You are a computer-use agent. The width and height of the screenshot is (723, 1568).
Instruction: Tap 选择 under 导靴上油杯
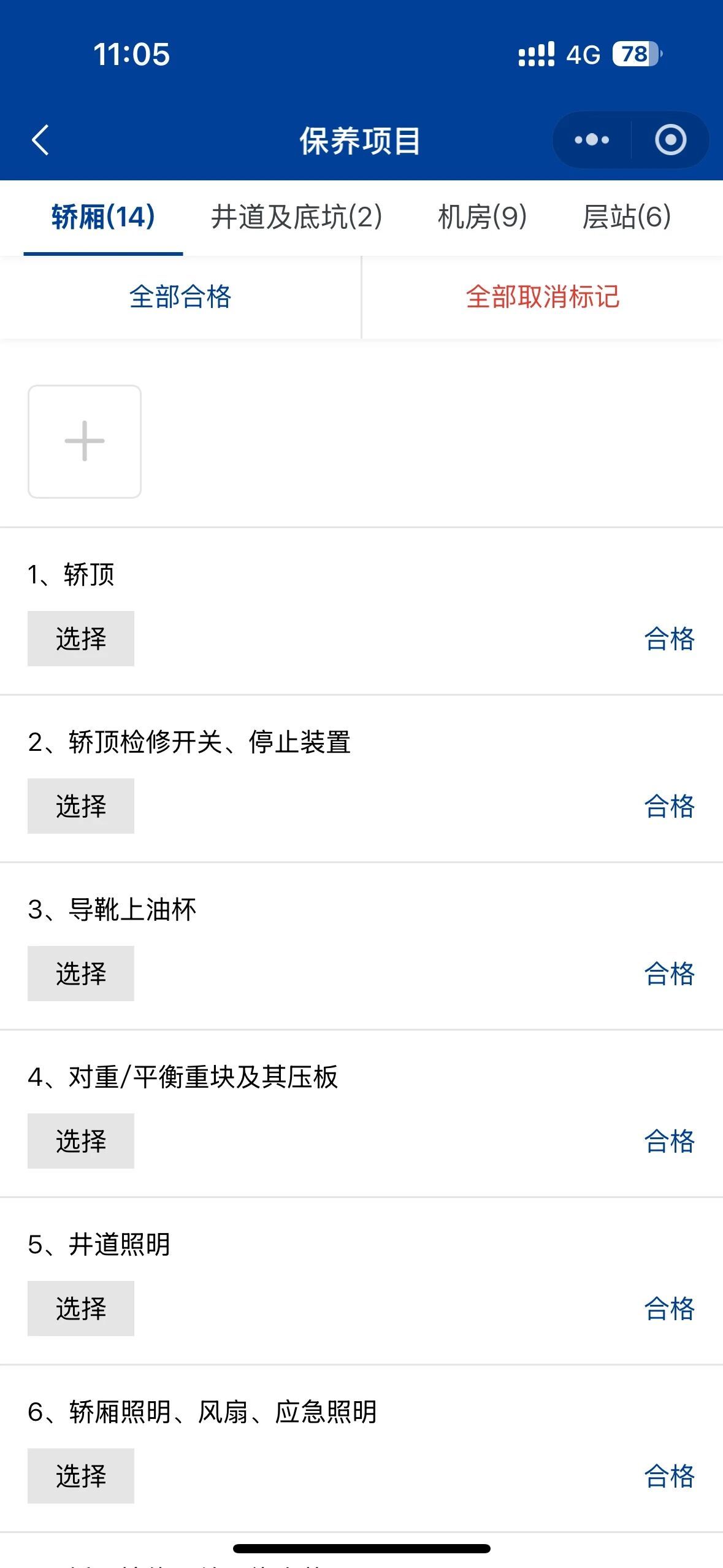click(x=81, y=974)
